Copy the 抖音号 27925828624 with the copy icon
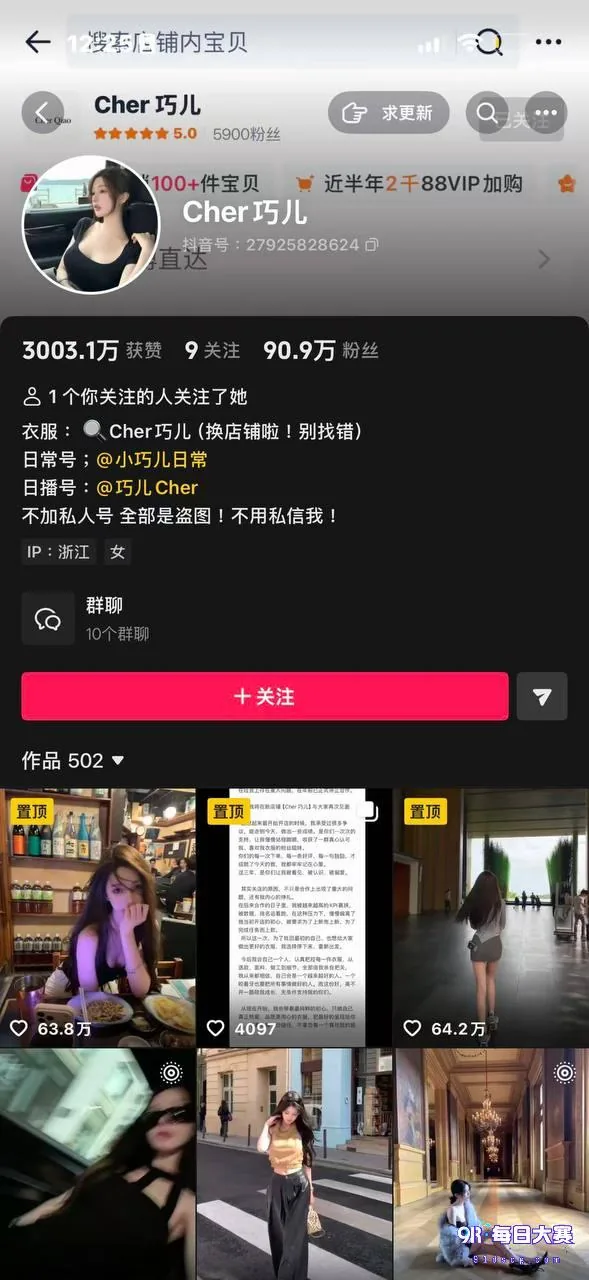The height and width of the screenshot is (1280, 589). pos(372,245)
